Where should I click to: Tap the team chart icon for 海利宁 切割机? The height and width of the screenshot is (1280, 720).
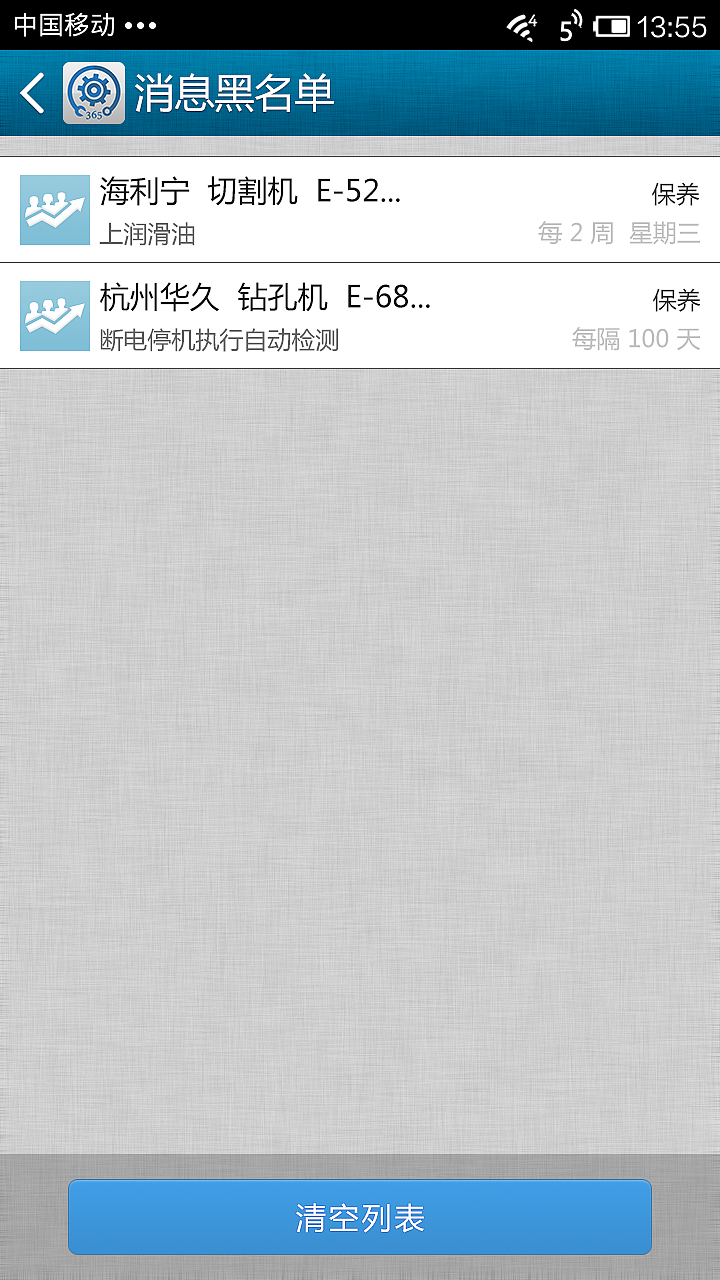55,210
